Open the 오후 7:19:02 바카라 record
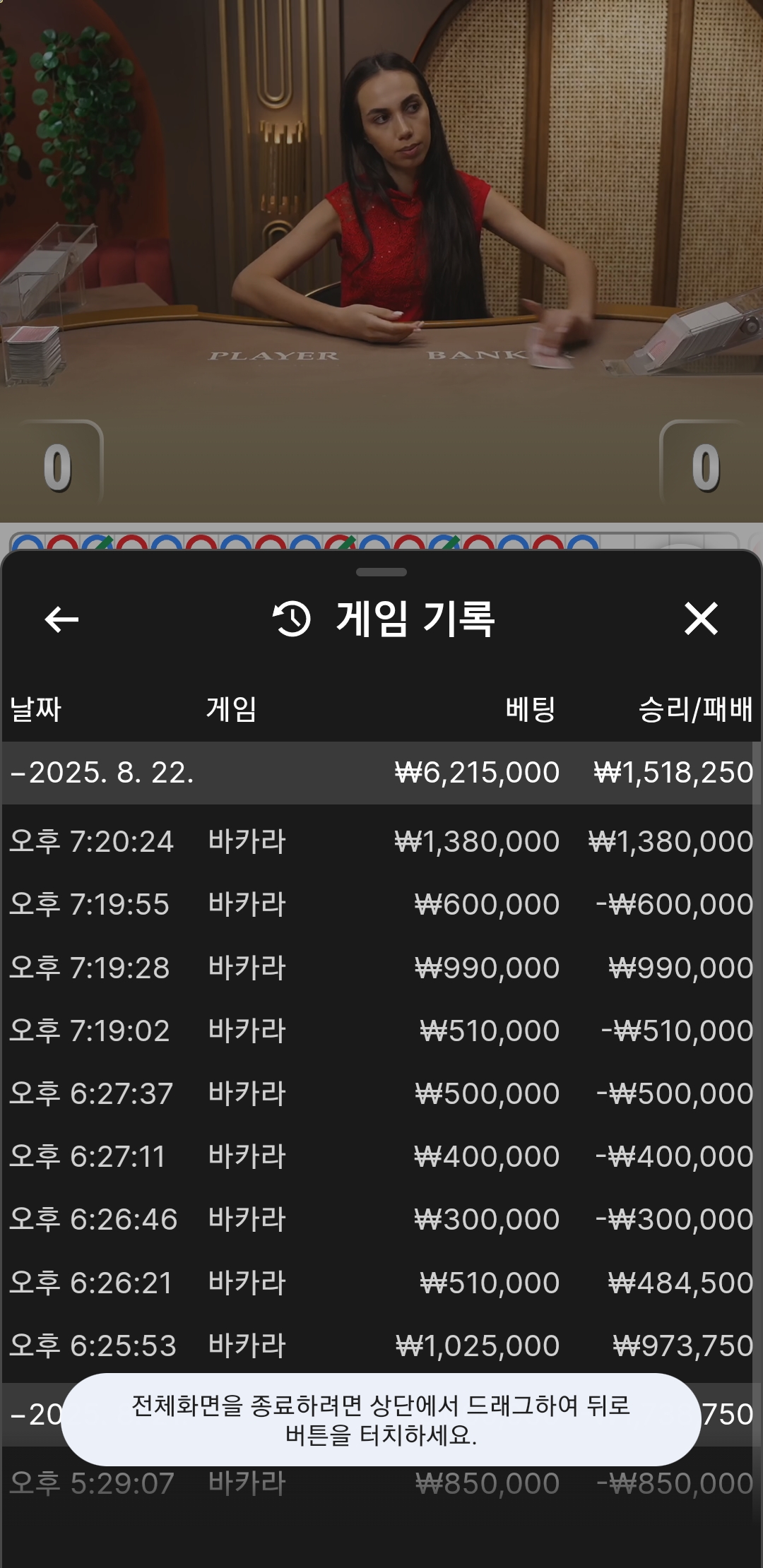The height and width of the screenshot is (1568, 763). pos(380,1031)
